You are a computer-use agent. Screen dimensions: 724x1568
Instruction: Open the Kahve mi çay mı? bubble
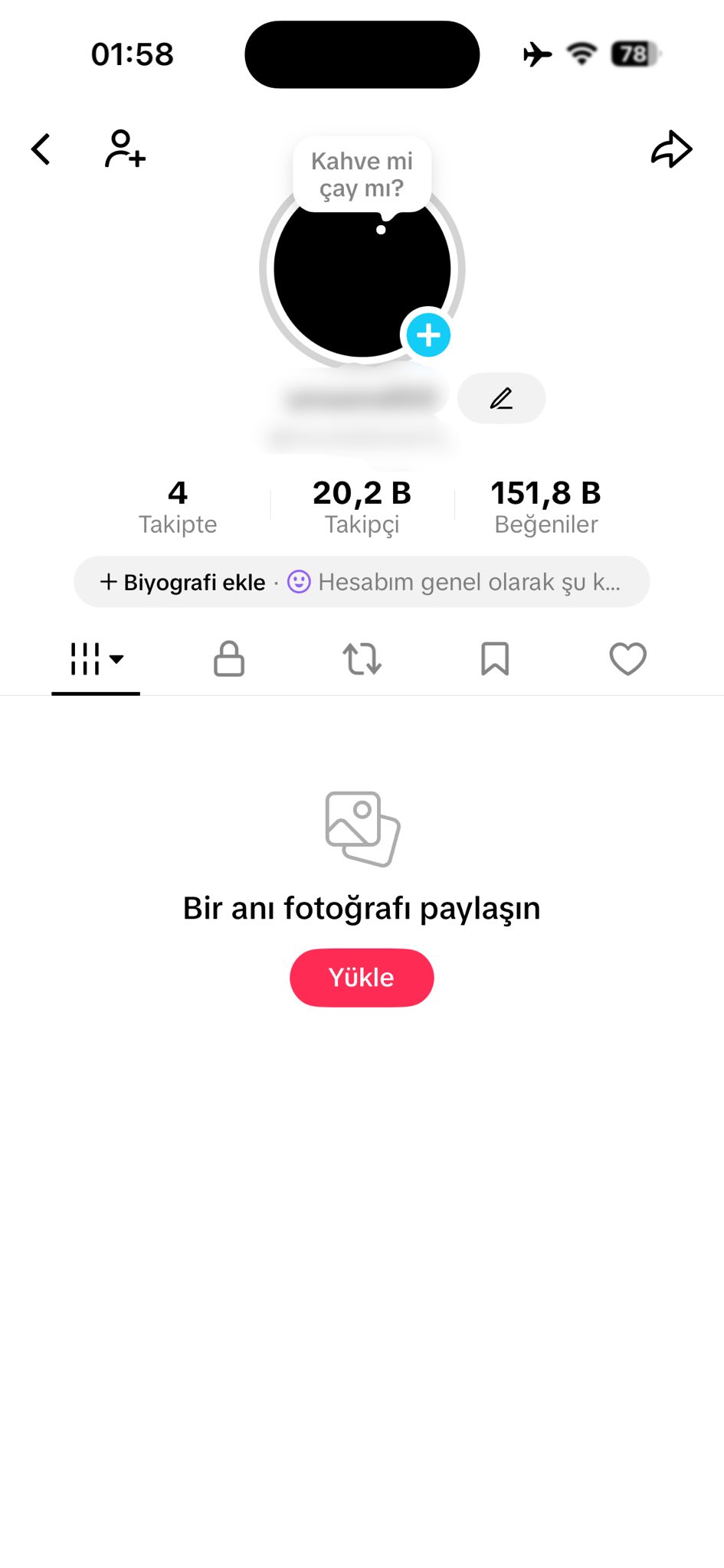click(x=362, y=175)
